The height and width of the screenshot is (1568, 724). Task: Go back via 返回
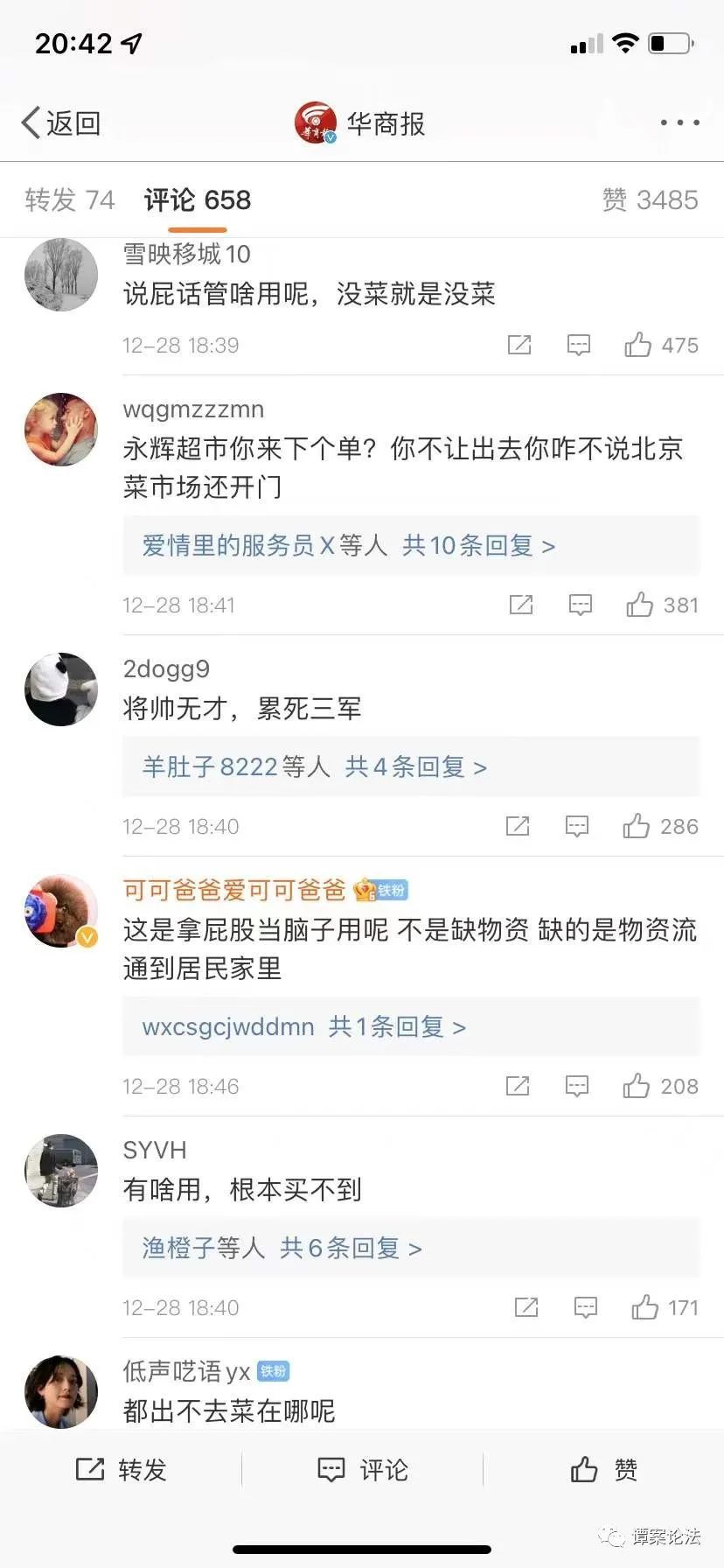61,123
